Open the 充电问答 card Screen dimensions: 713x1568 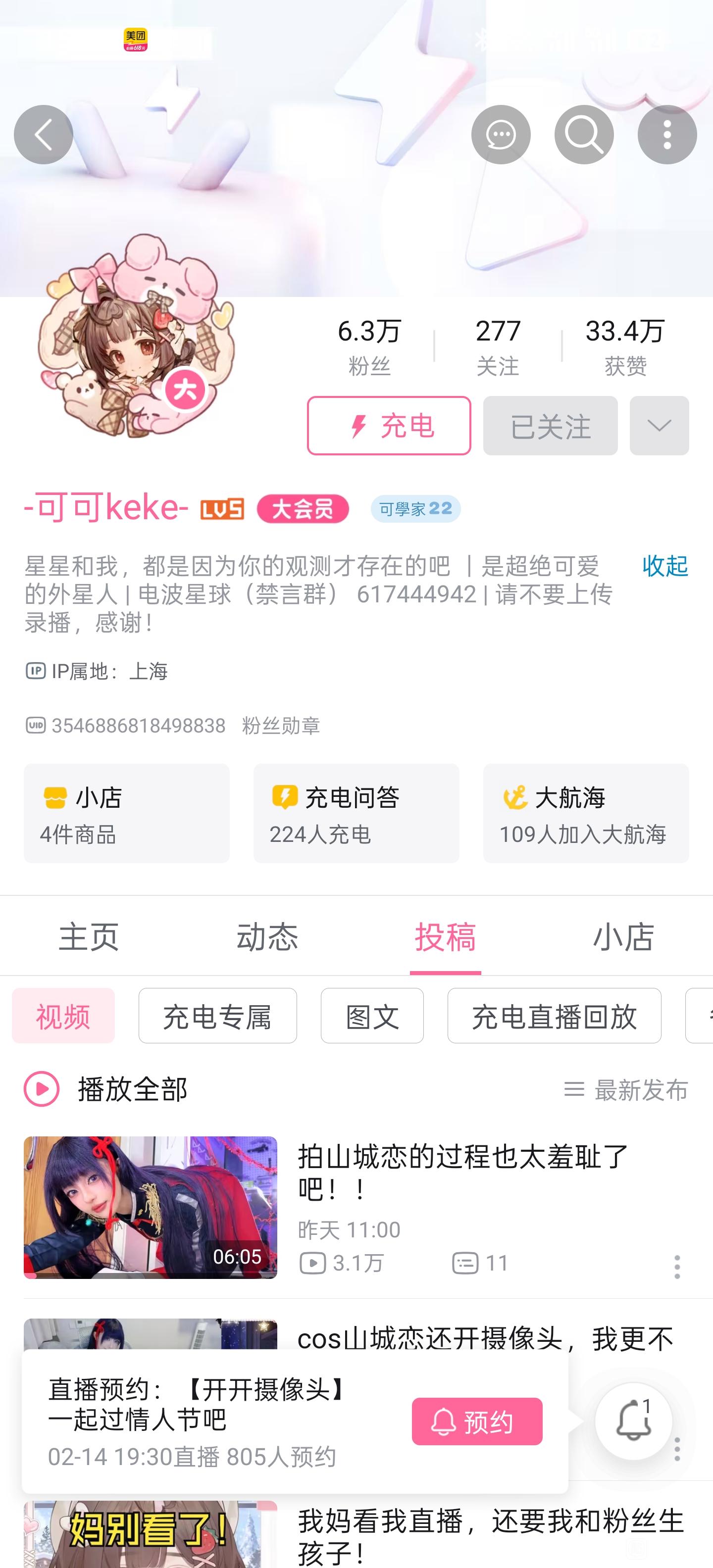click(356, 813)
